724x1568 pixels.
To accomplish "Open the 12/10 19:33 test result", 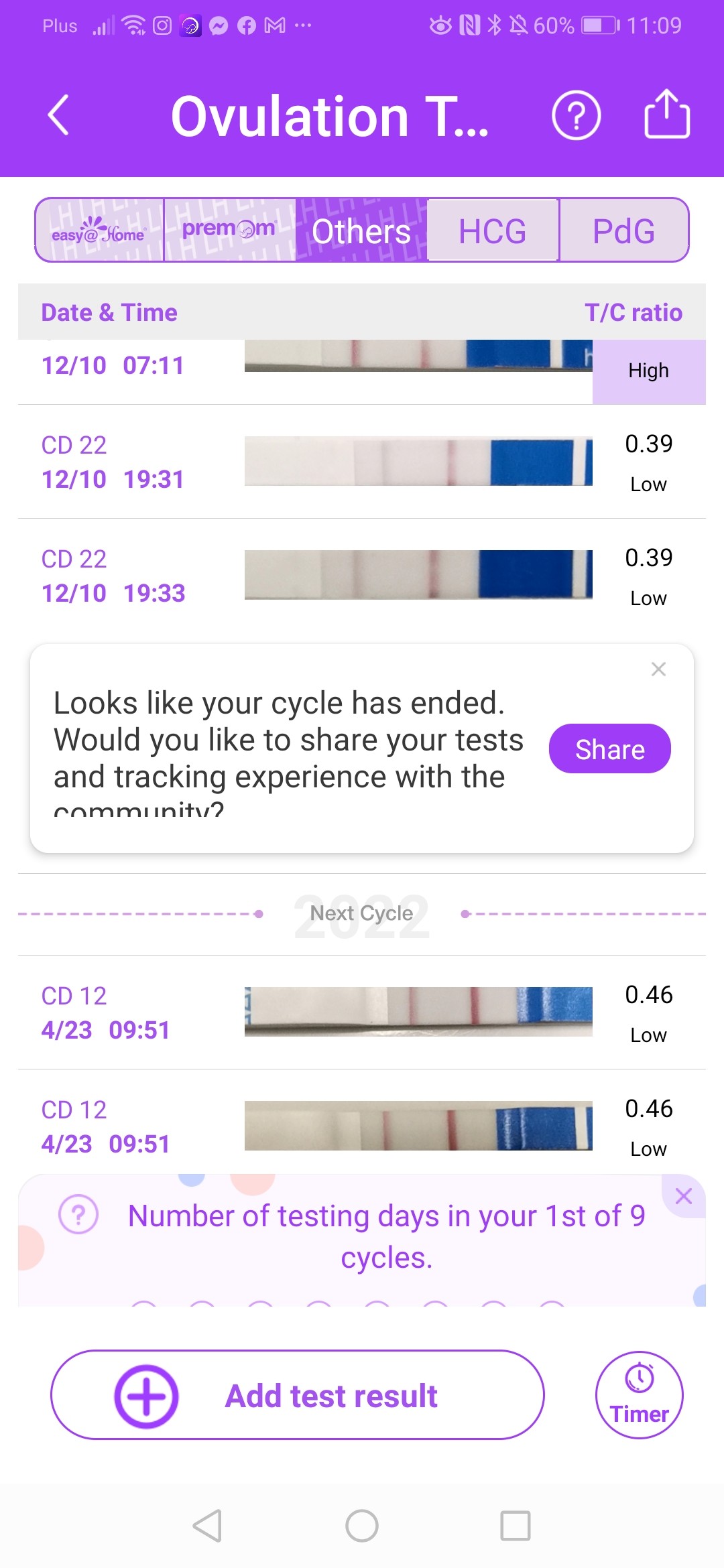I will [362, 576].
